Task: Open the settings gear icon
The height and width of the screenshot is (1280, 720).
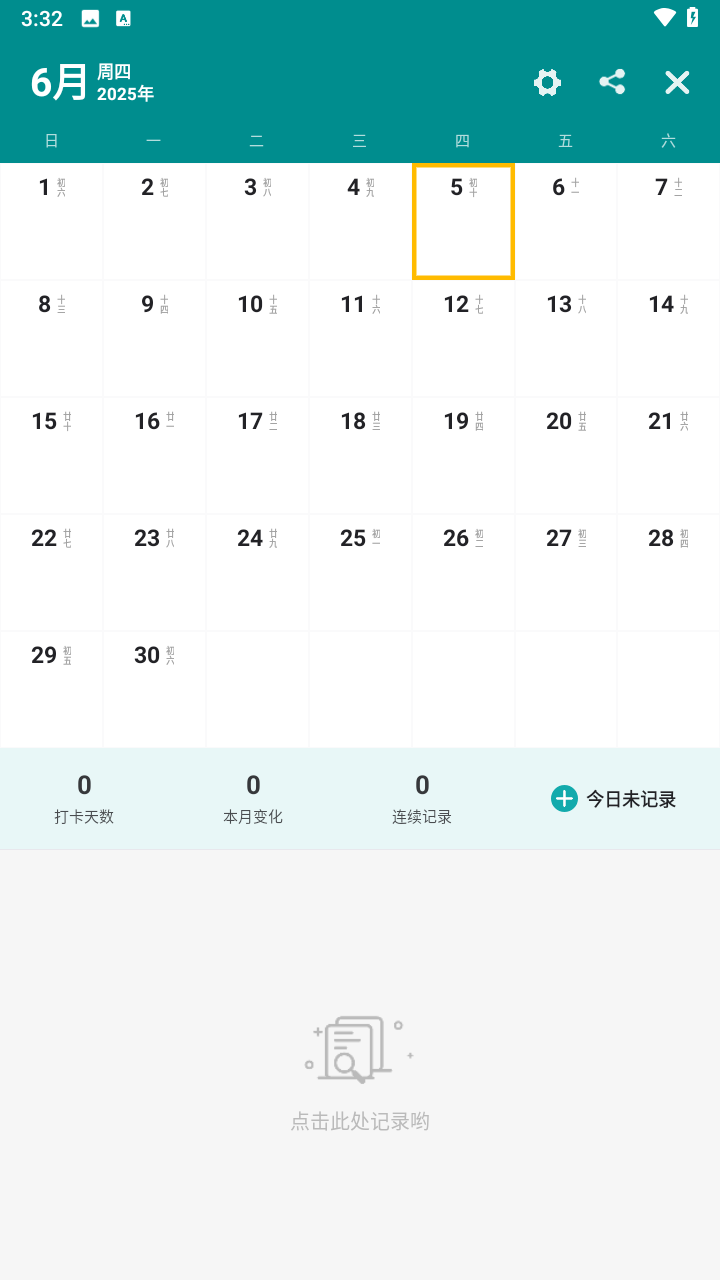Action: [x=547, y=82]
